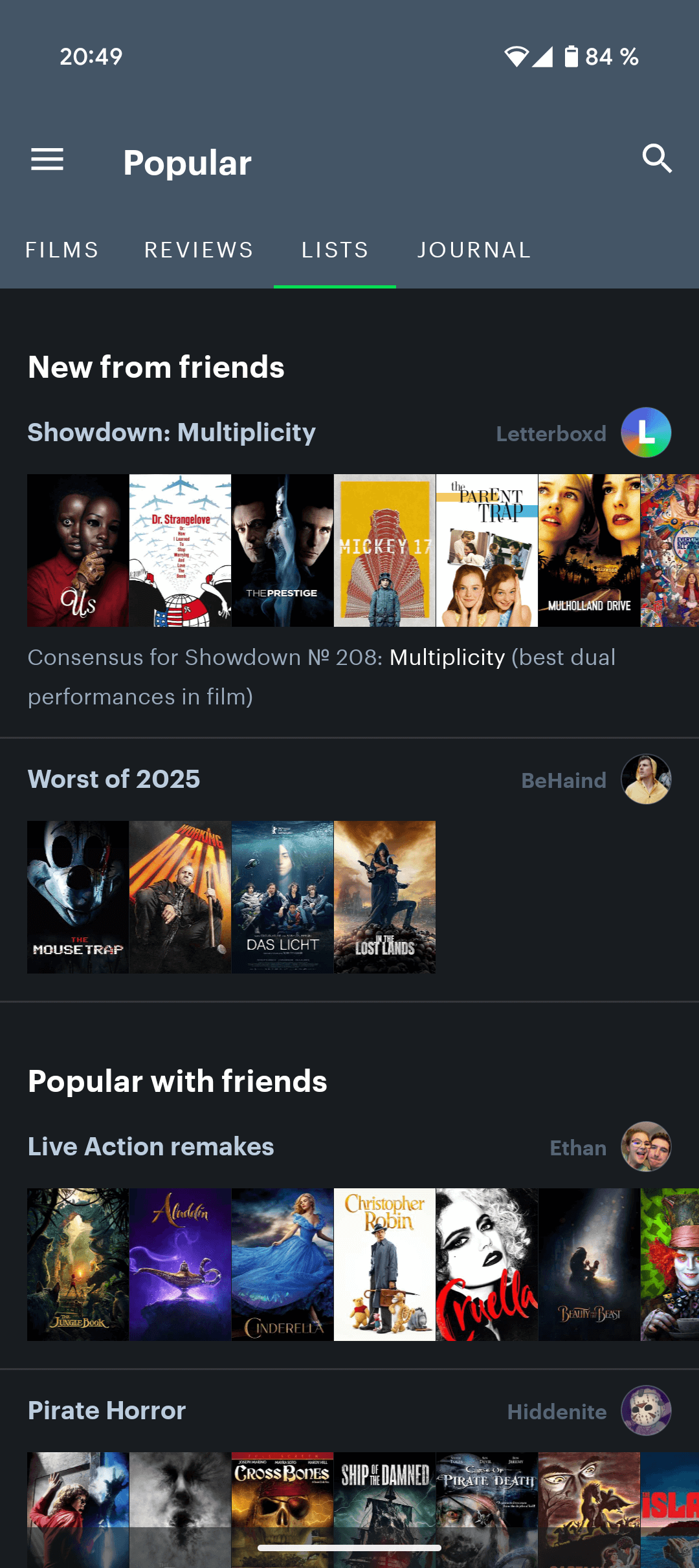This screenshot has width=699, height=1568.
Task: View Ethan's profile avatar
Action: 646,1147
